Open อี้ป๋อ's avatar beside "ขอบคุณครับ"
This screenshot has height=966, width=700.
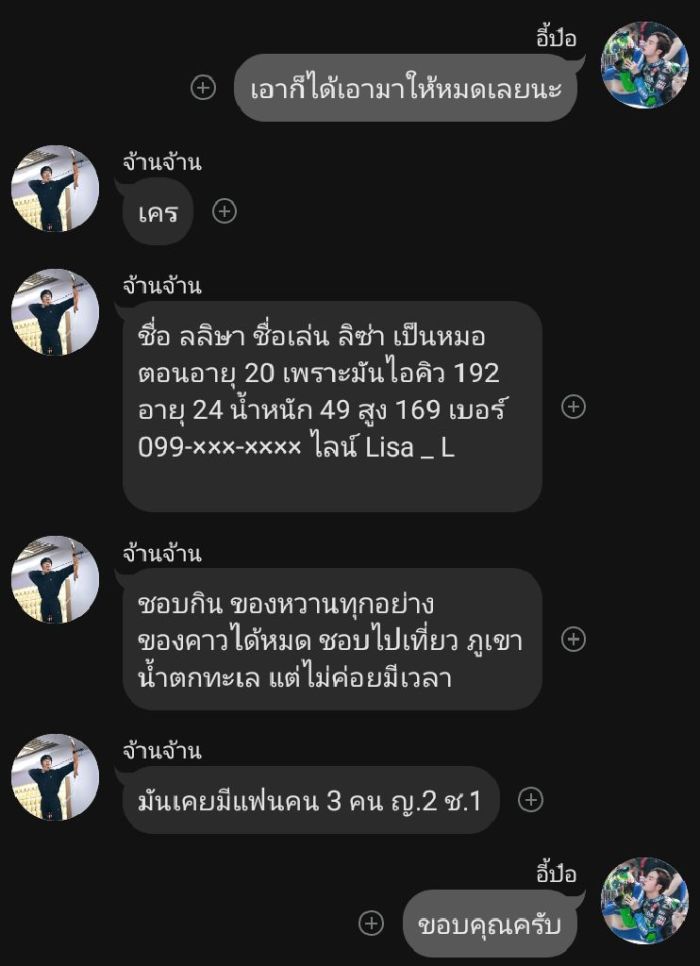644,900
